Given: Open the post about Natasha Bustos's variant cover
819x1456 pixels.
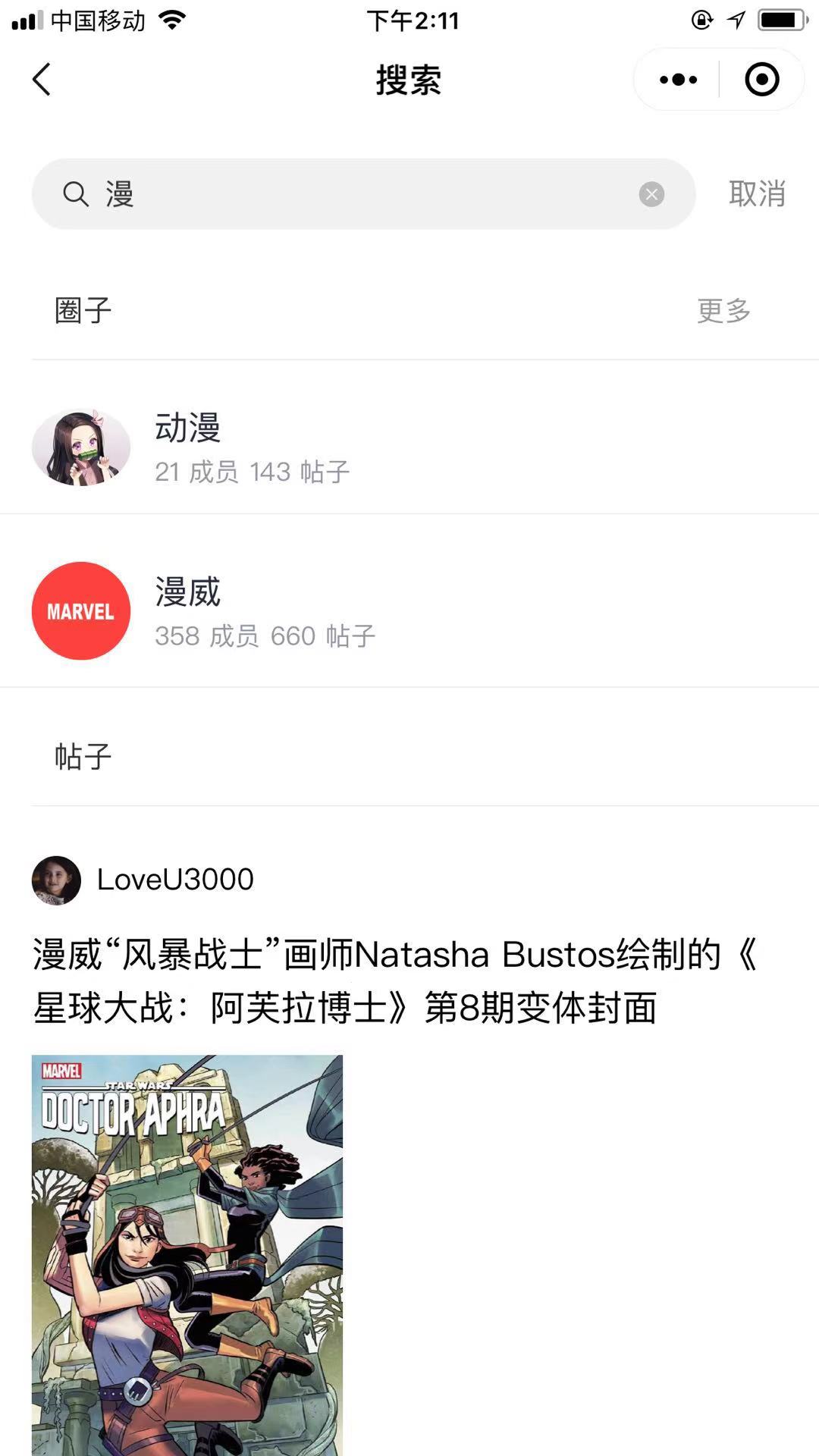Looking at the screenshot, I should coord(394,981).
